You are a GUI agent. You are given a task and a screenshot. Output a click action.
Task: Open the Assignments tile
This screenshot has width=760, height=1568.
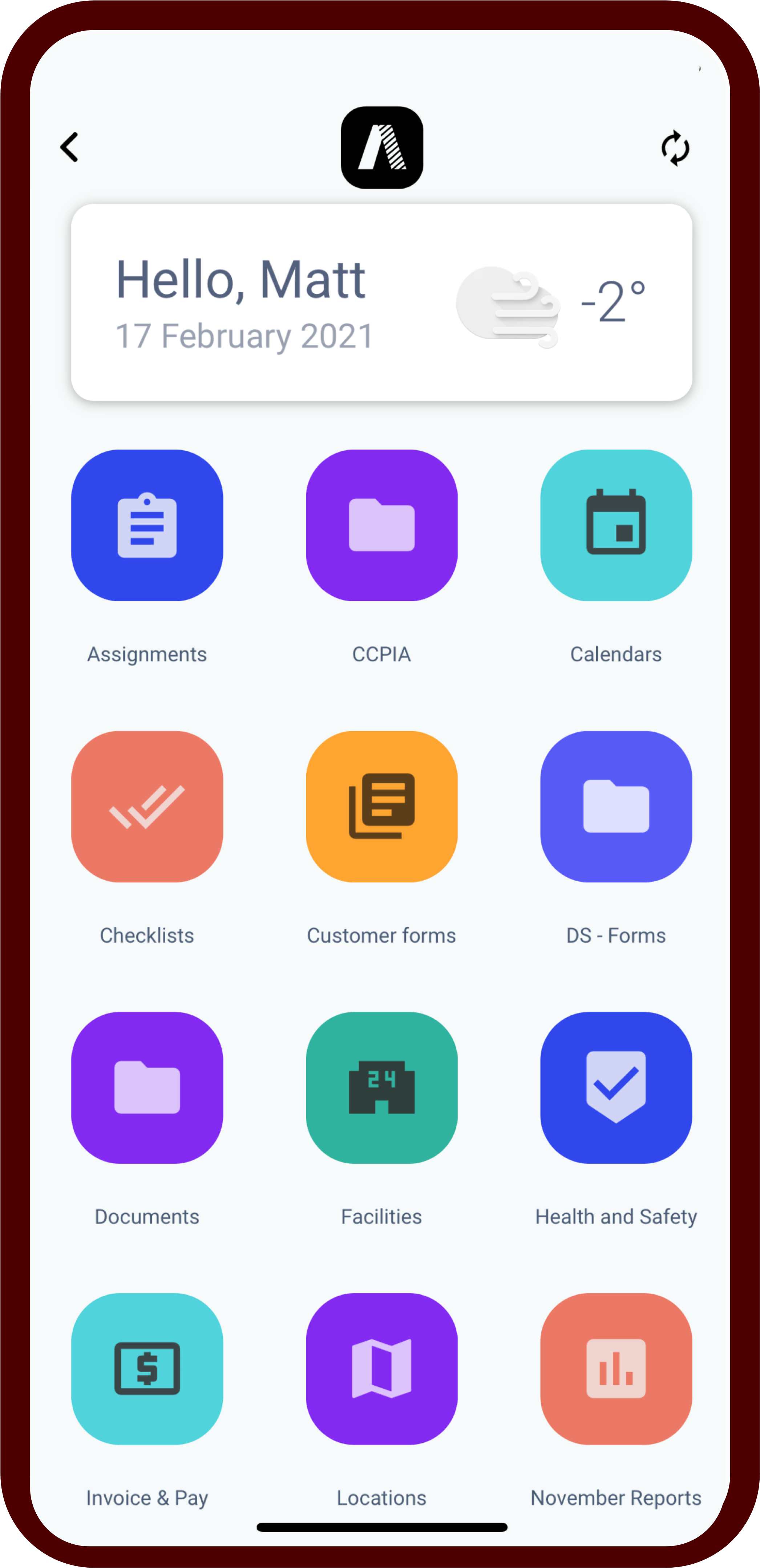click(147, 525)
